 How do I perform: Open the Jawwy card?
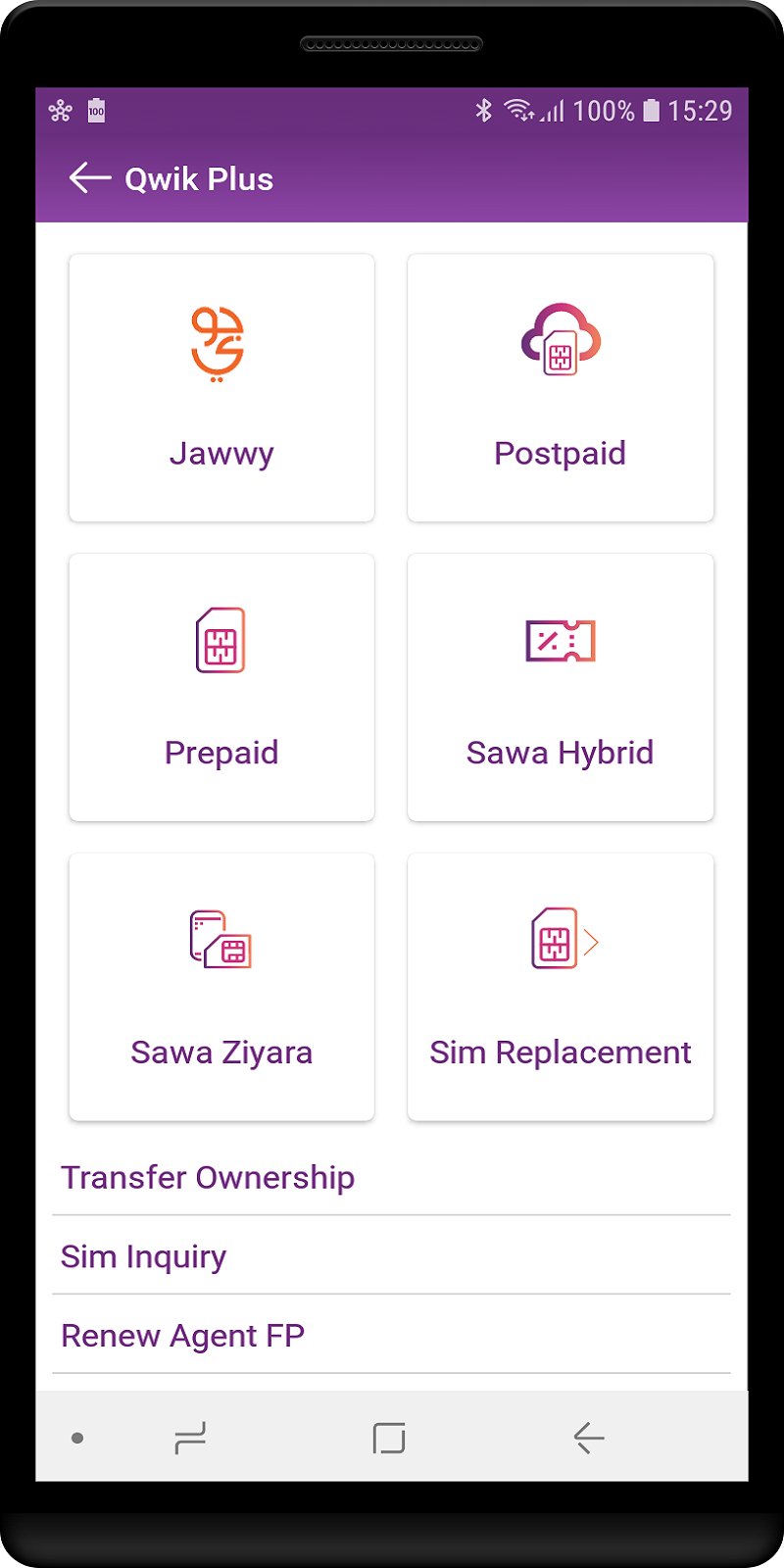tap(221, 388)
